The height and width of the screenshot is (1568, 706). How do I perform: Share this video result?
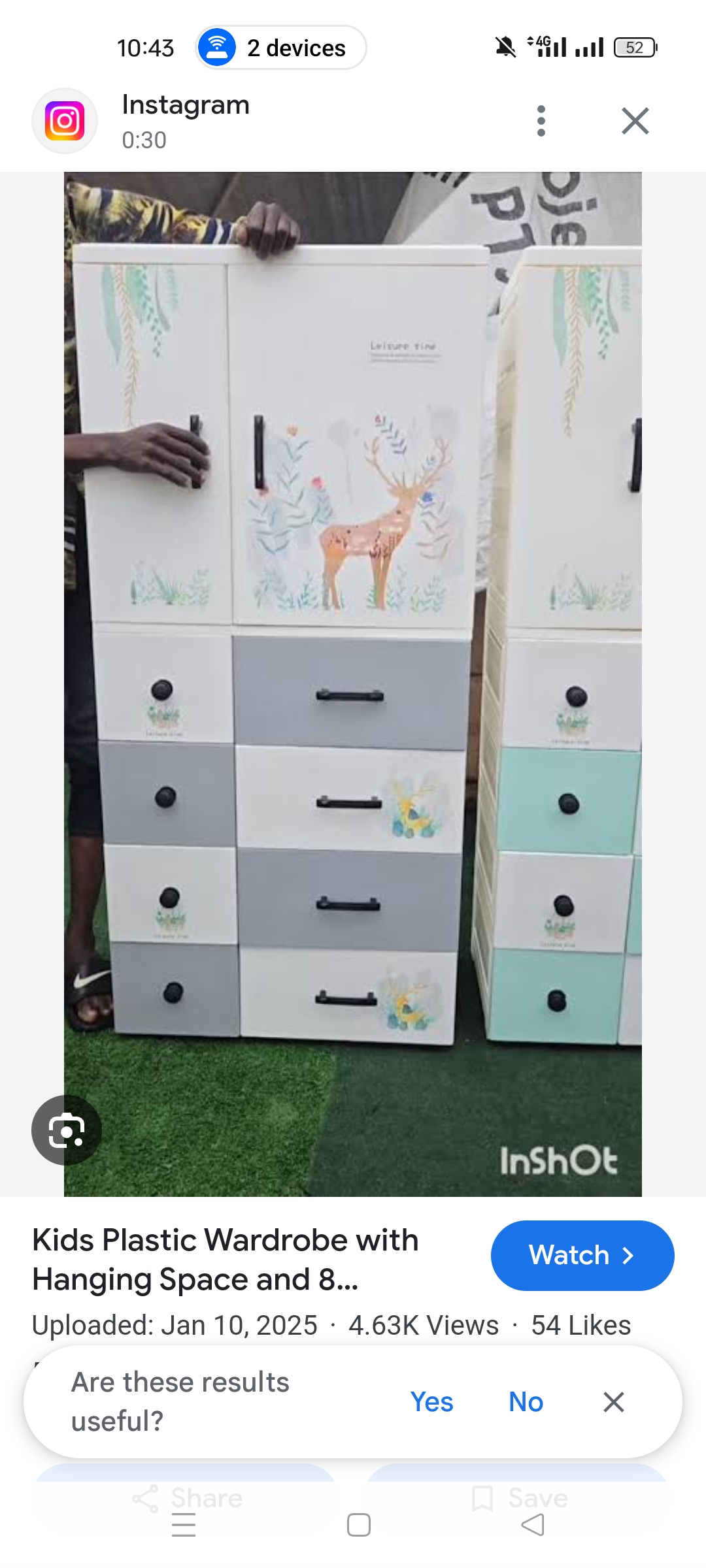[186, 1497]
